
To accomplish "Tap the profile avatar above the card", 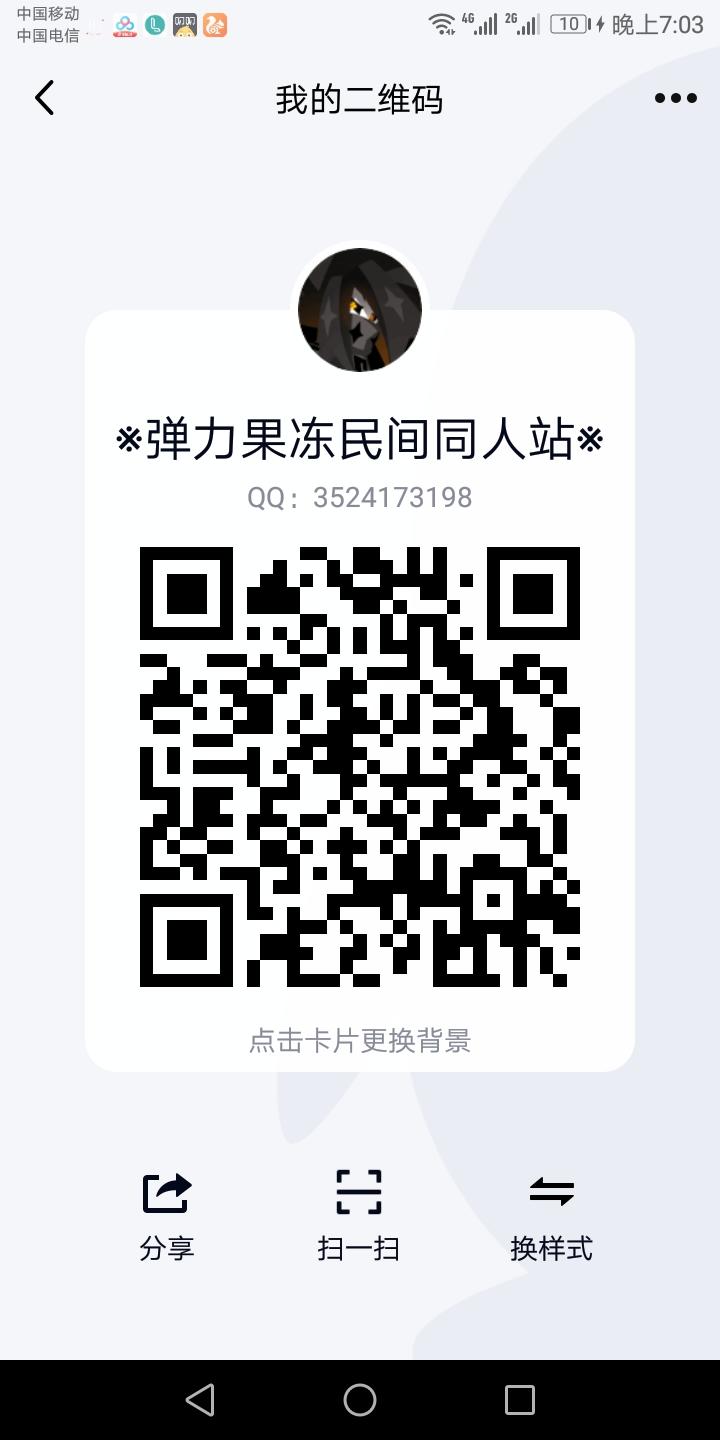I will (359, 309).
